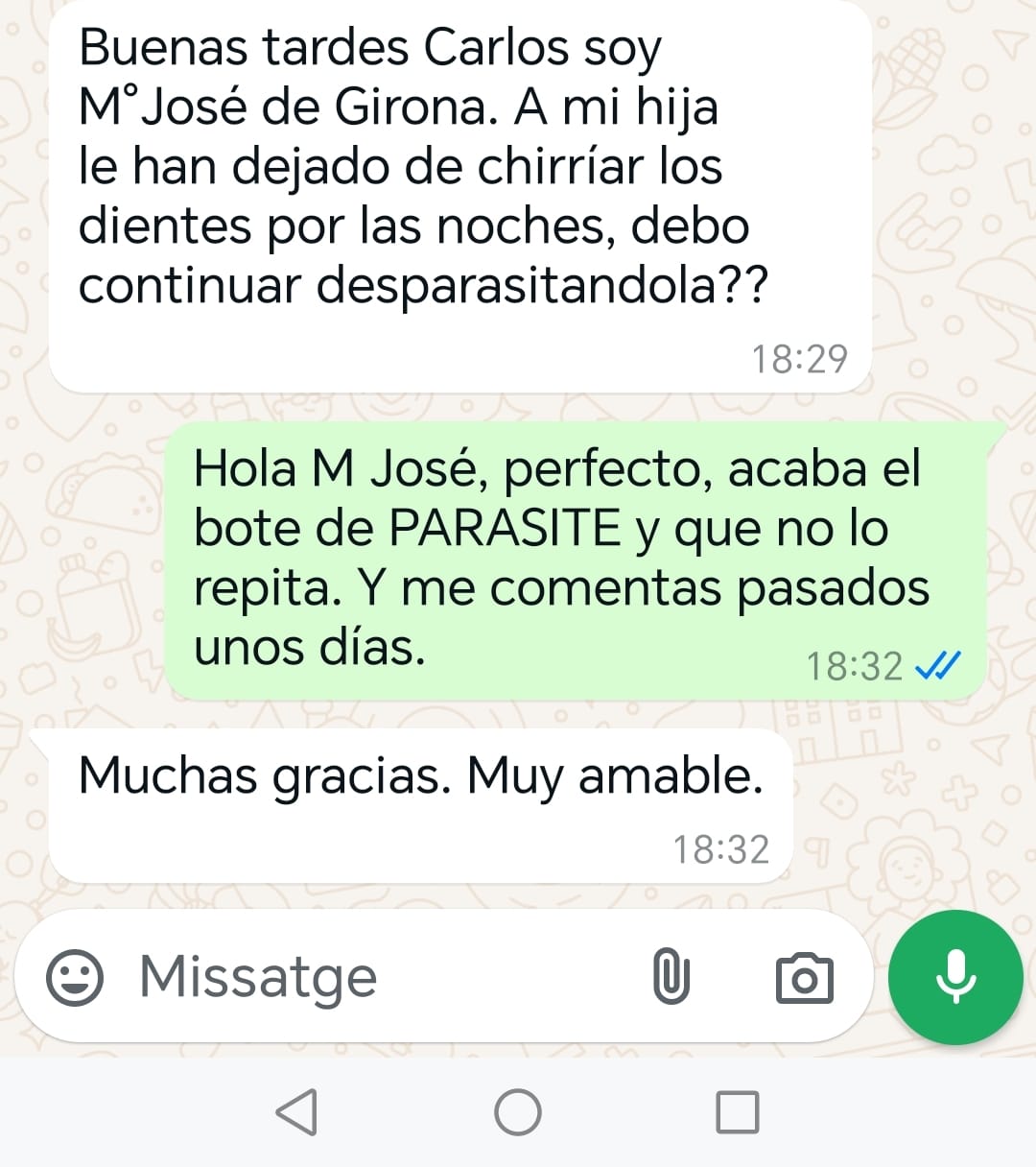This screenshot has height=1167, width=1036.
Task: Attach a file with the paperclip
Action: tap(671, 977)
